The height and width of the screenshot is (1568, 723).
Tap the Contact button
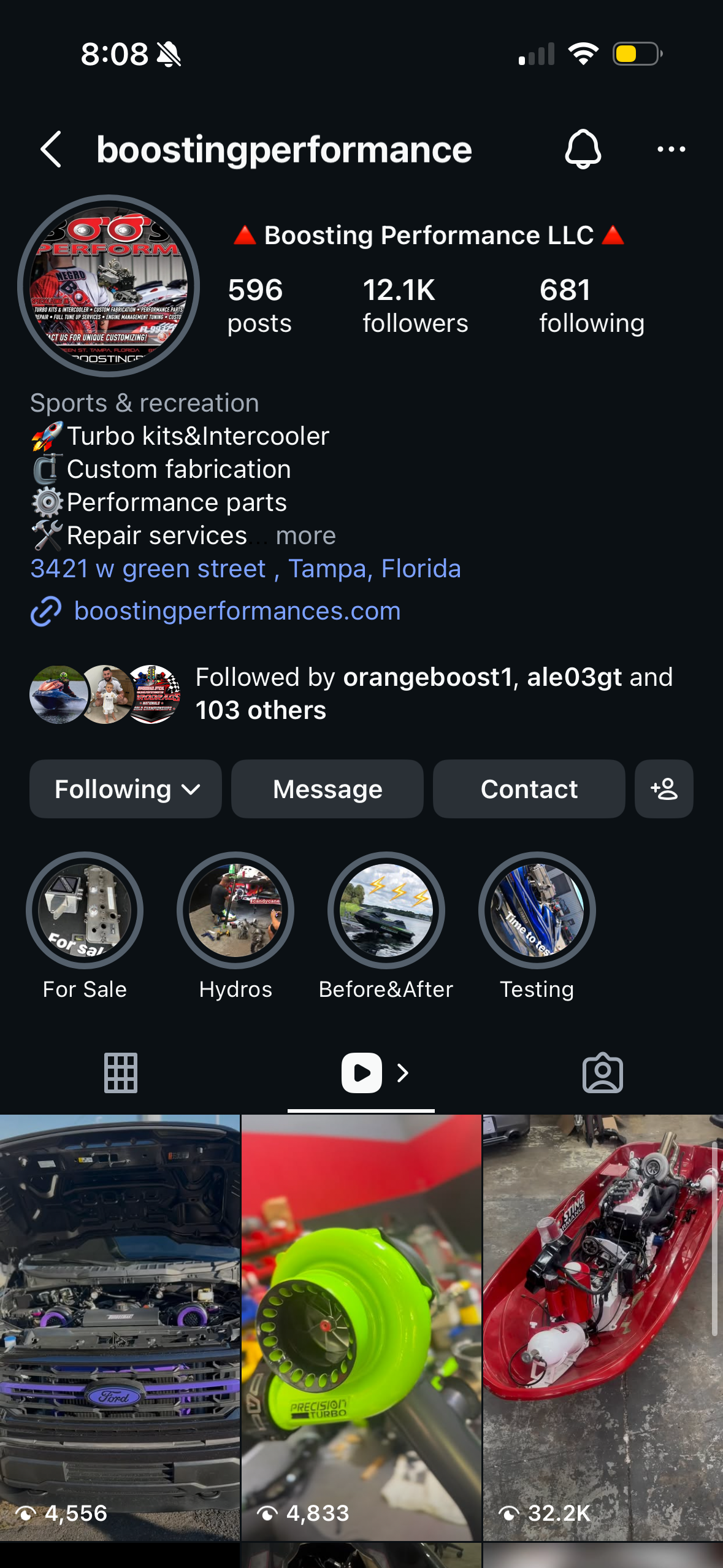click(x=529, y=789)
